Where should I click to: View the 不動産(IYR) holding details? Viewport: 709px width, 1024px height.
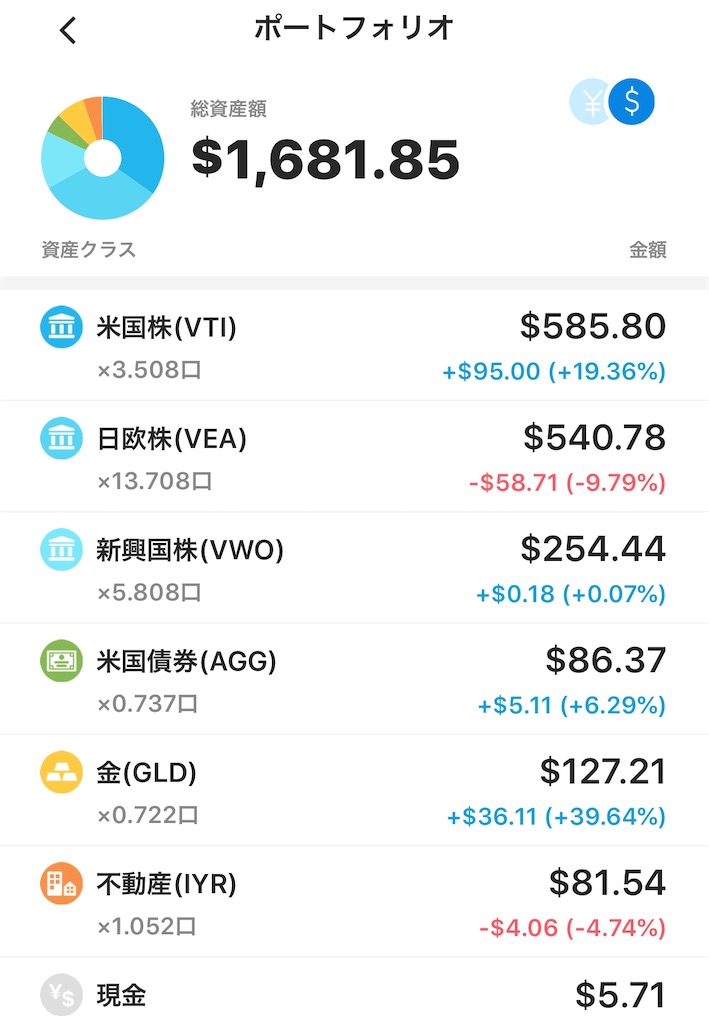click(354, 901)
